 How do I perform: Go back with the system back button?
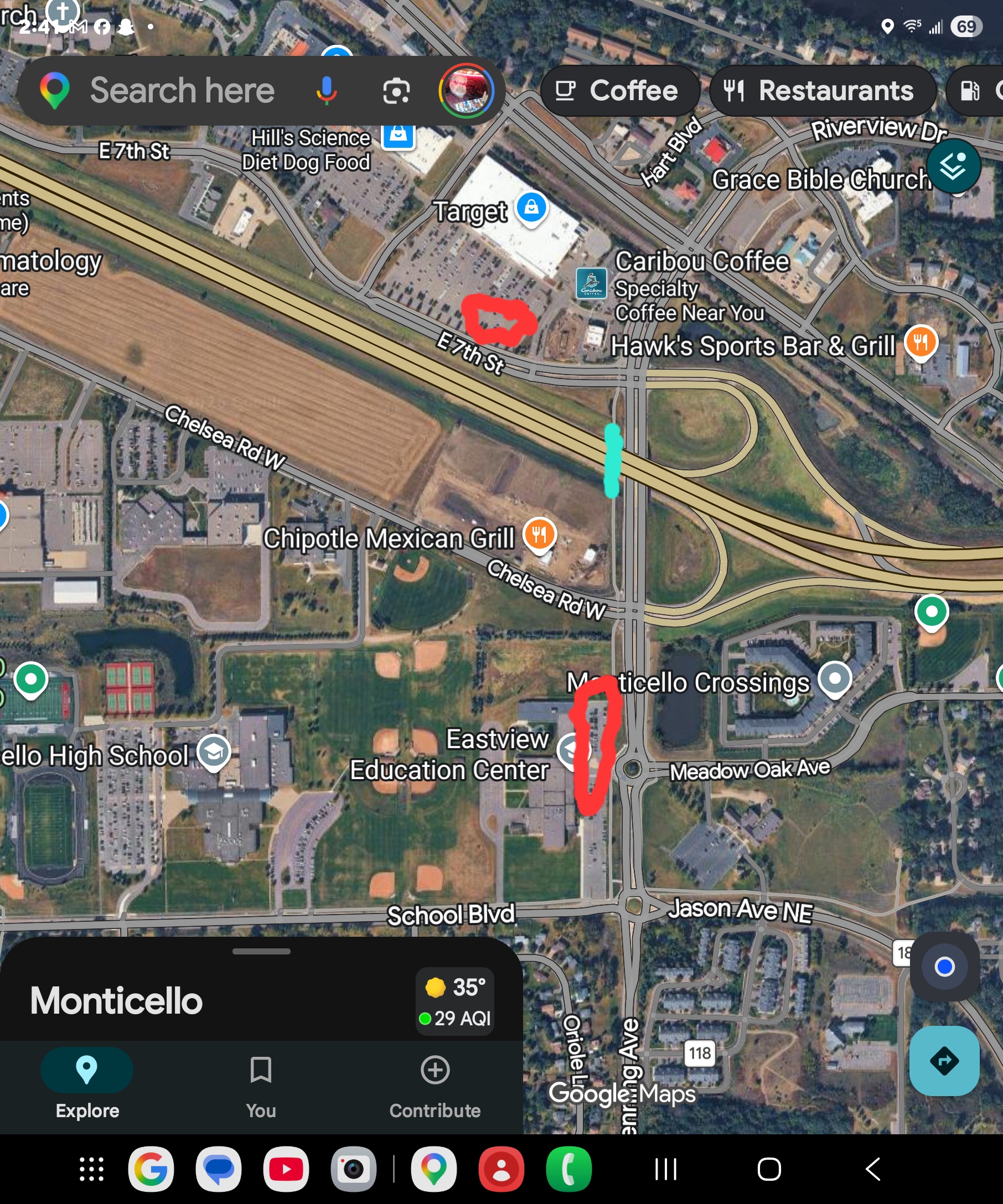point(872,1169)
